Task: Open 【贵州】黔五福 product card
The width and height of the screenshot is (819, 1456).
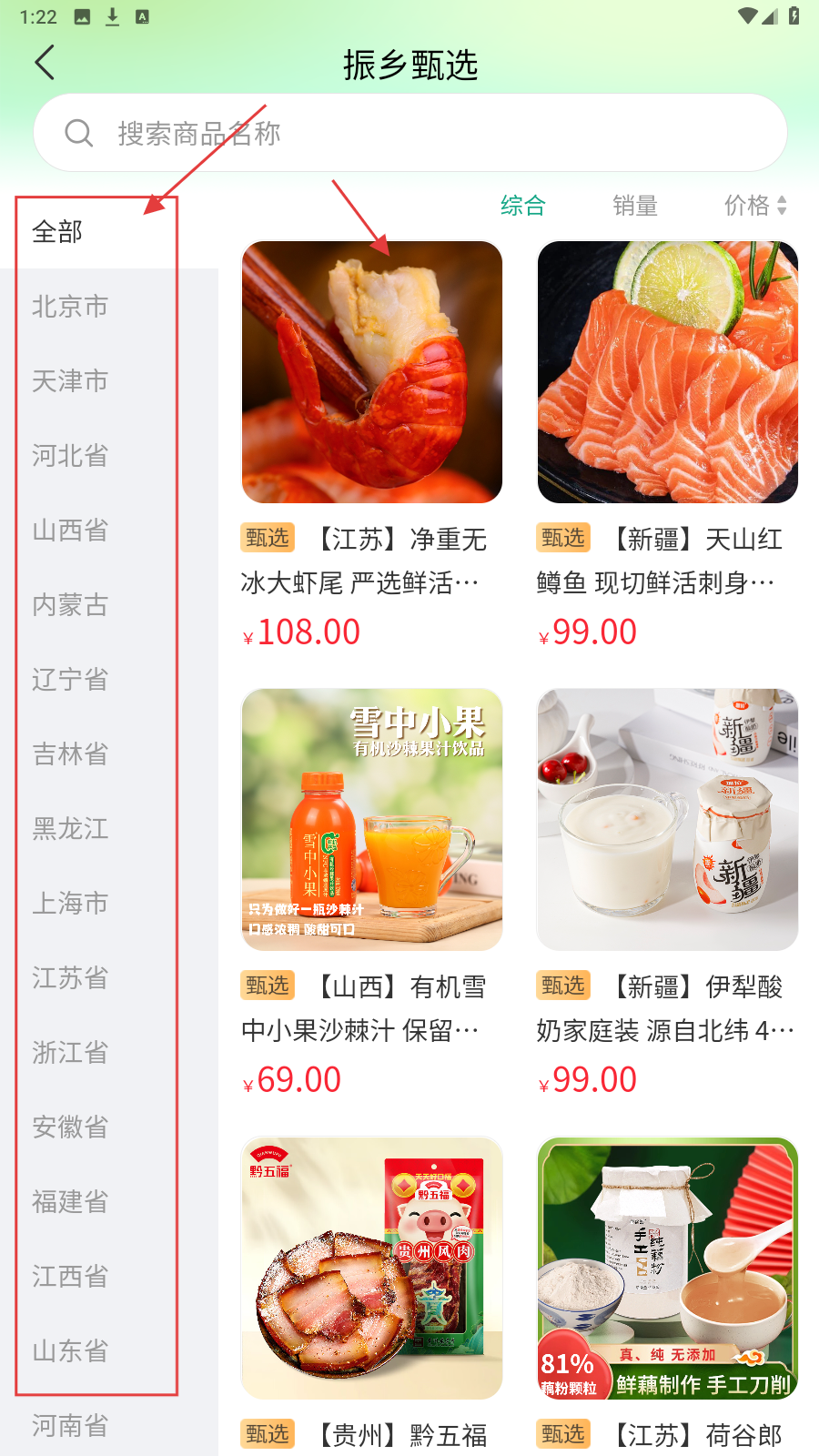Action: coord(371,1268)
